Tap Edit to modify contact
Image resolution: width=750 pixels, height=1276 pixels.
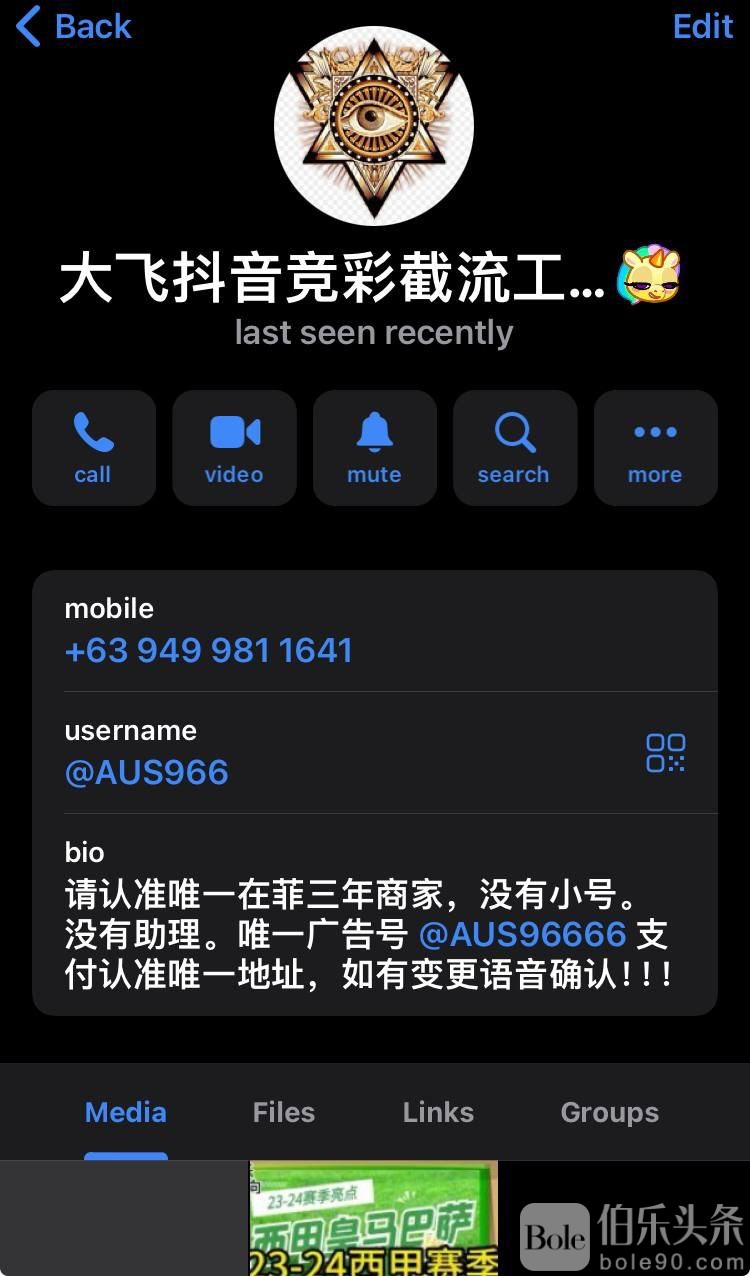point(703,27)
